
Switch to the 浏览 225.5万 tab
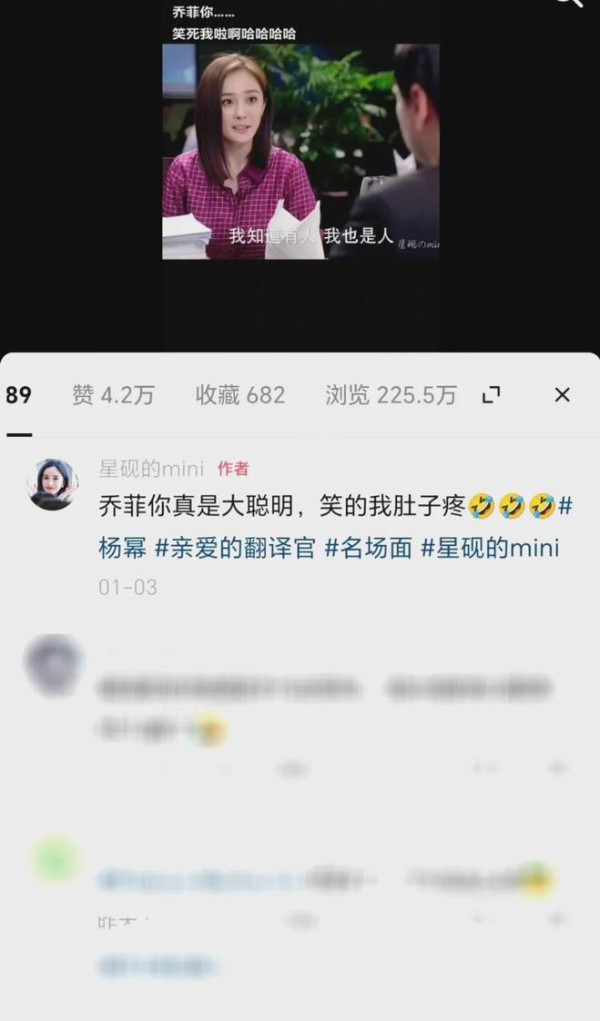[x=391, y=395]
